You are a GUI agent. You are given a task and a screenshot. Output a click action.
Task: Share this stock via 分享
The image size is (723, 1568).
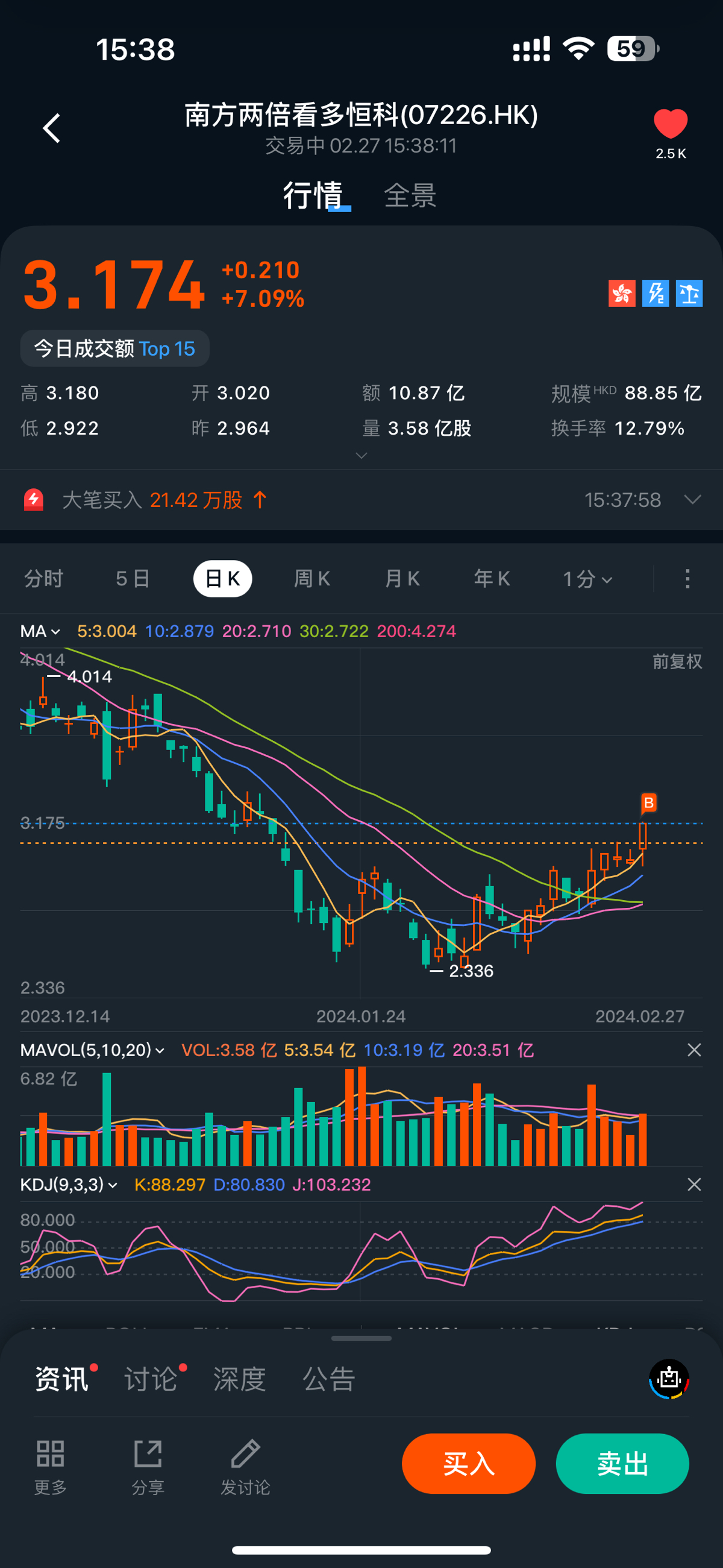pos(148,1467)
